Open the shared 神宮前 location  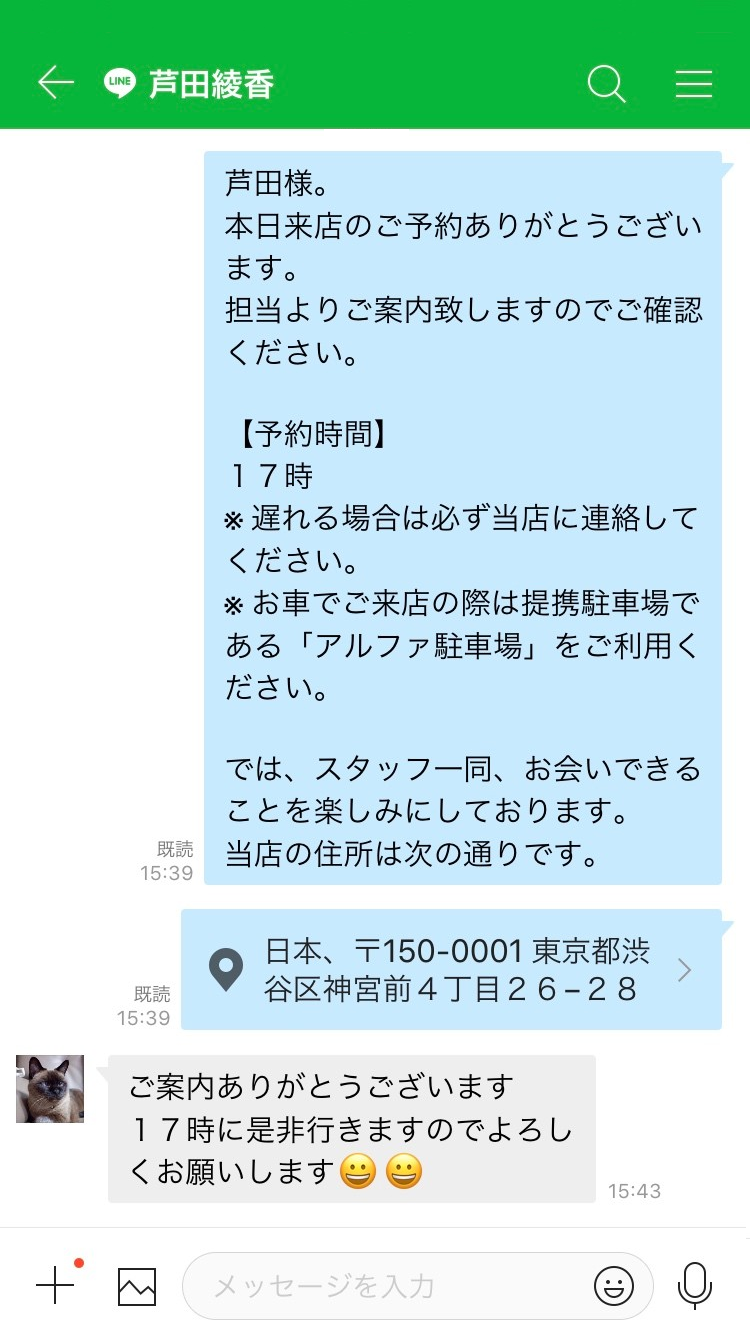pyautogui.click(x=451, y=969)
